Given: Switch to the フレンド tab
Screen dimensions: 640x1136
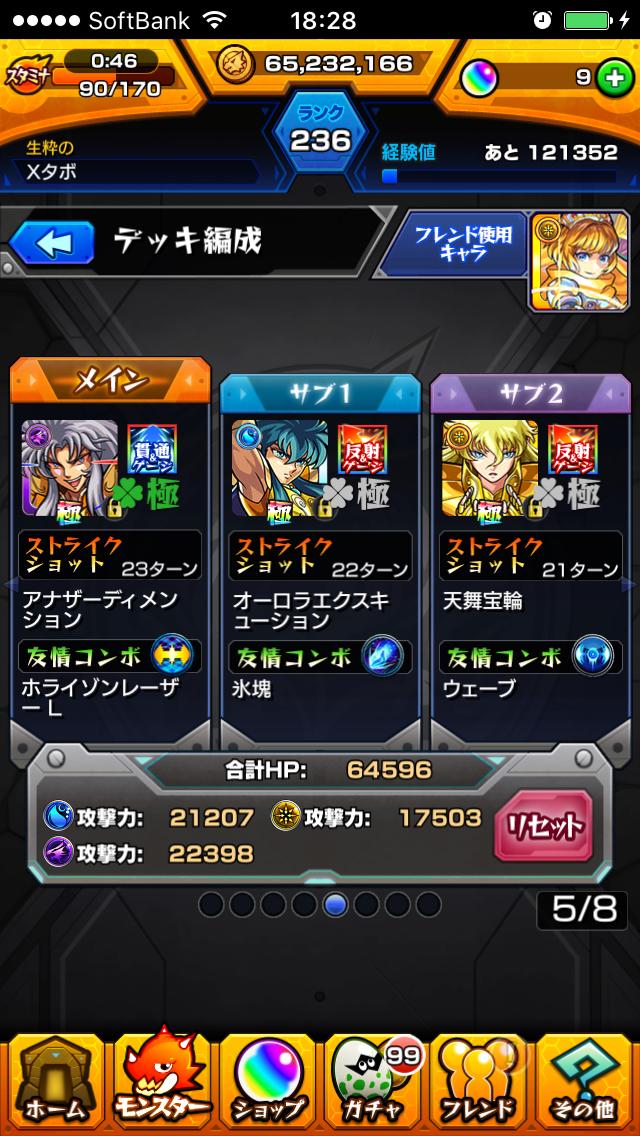Looking at the screenshot, I should click(x=479, y=1082).
